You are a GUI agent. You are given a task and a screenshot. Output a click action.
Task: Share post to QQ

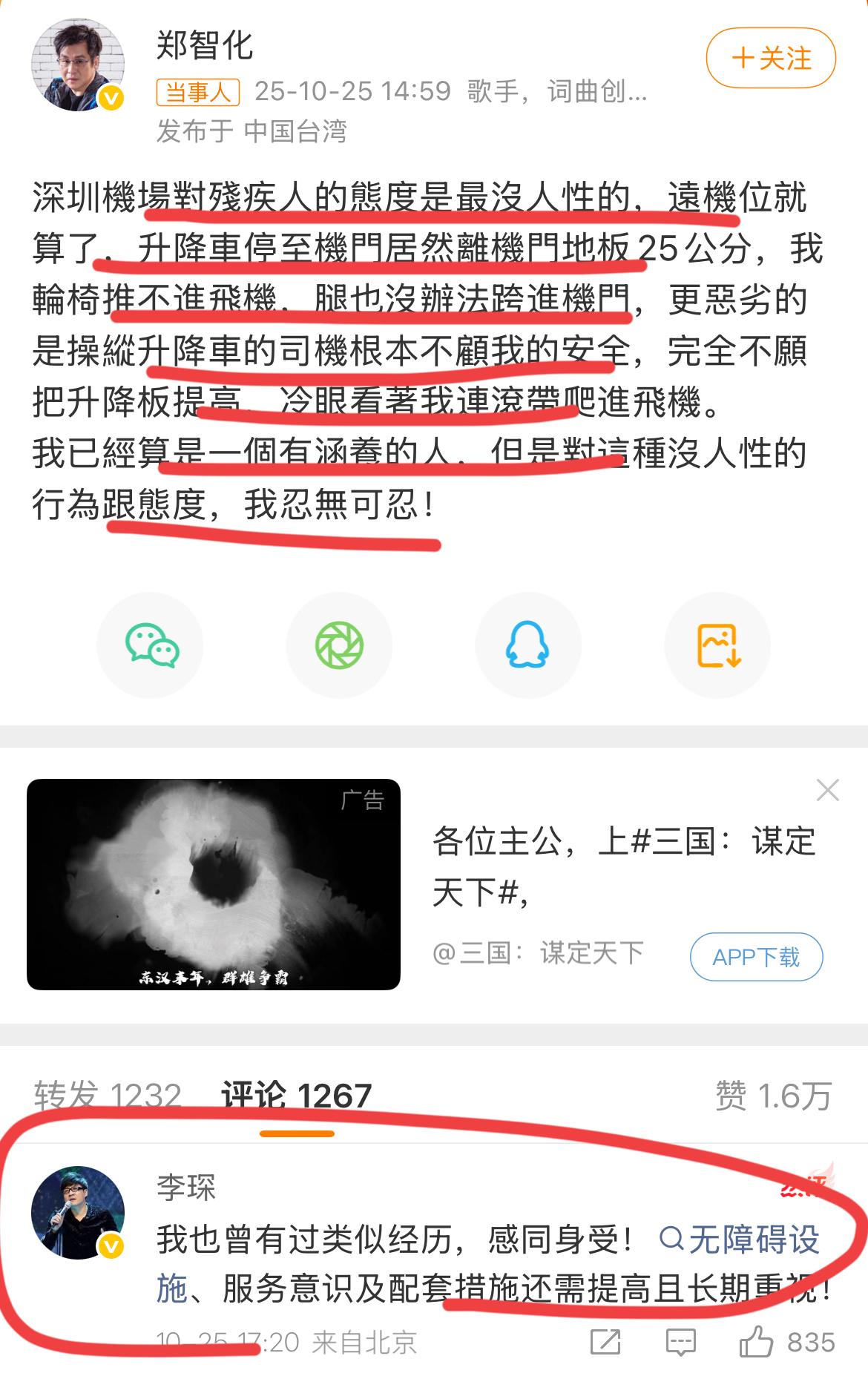coord(527,645)
